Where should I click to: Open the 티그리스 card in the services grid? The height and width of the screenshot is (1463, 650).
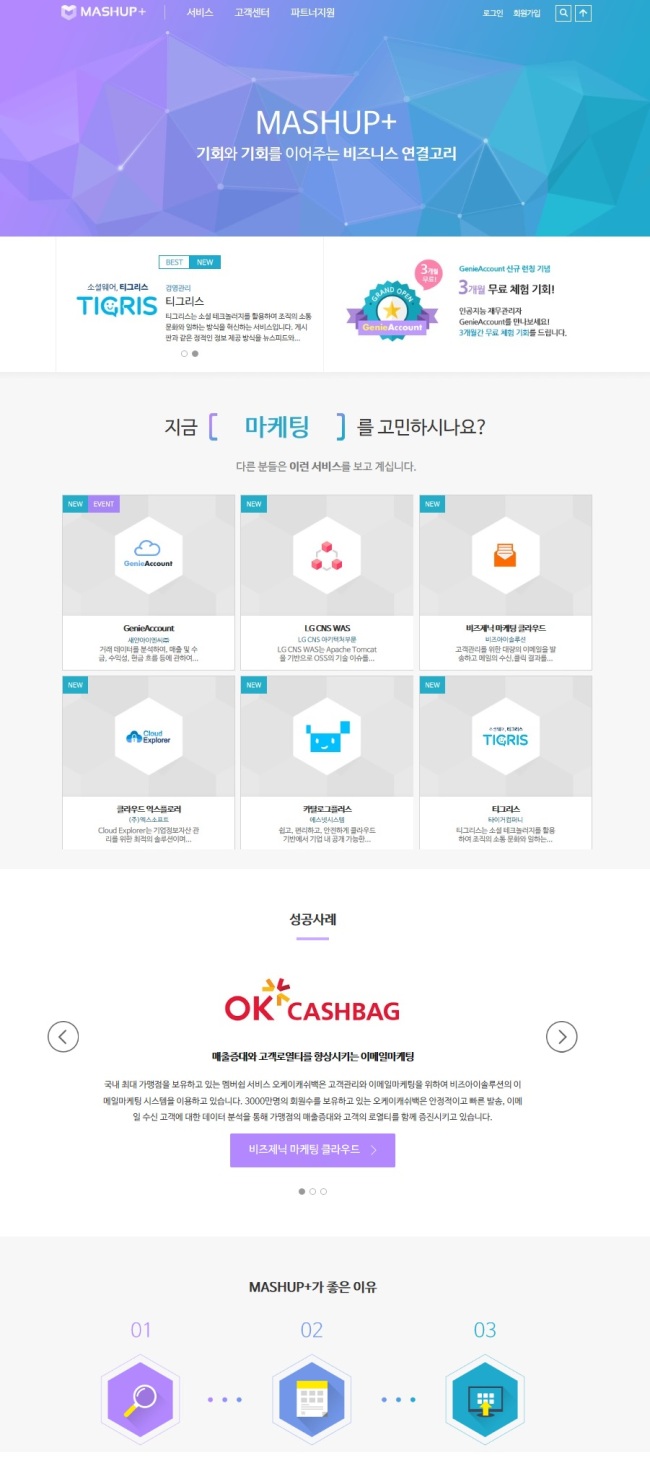505,762
